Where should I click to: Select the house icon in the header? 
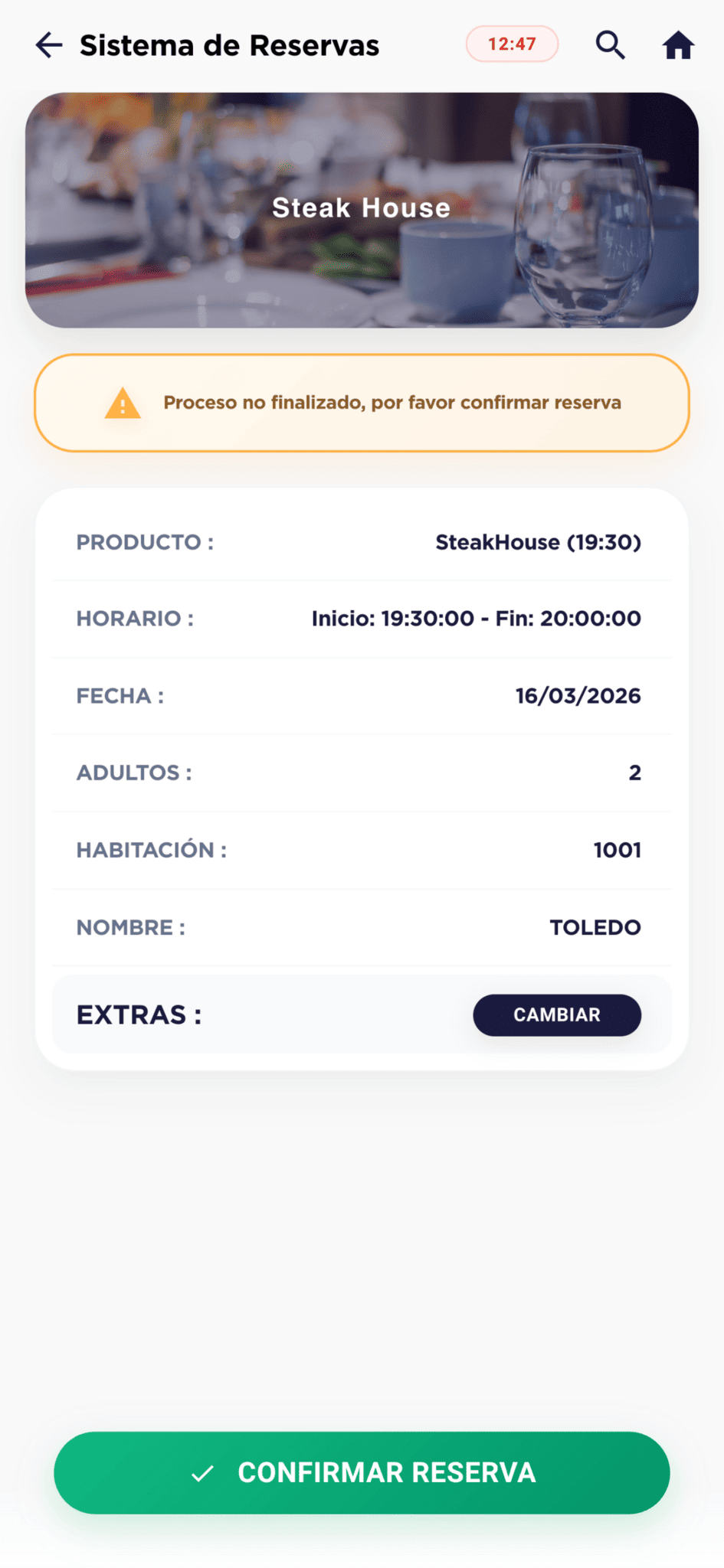pos(678,44)
